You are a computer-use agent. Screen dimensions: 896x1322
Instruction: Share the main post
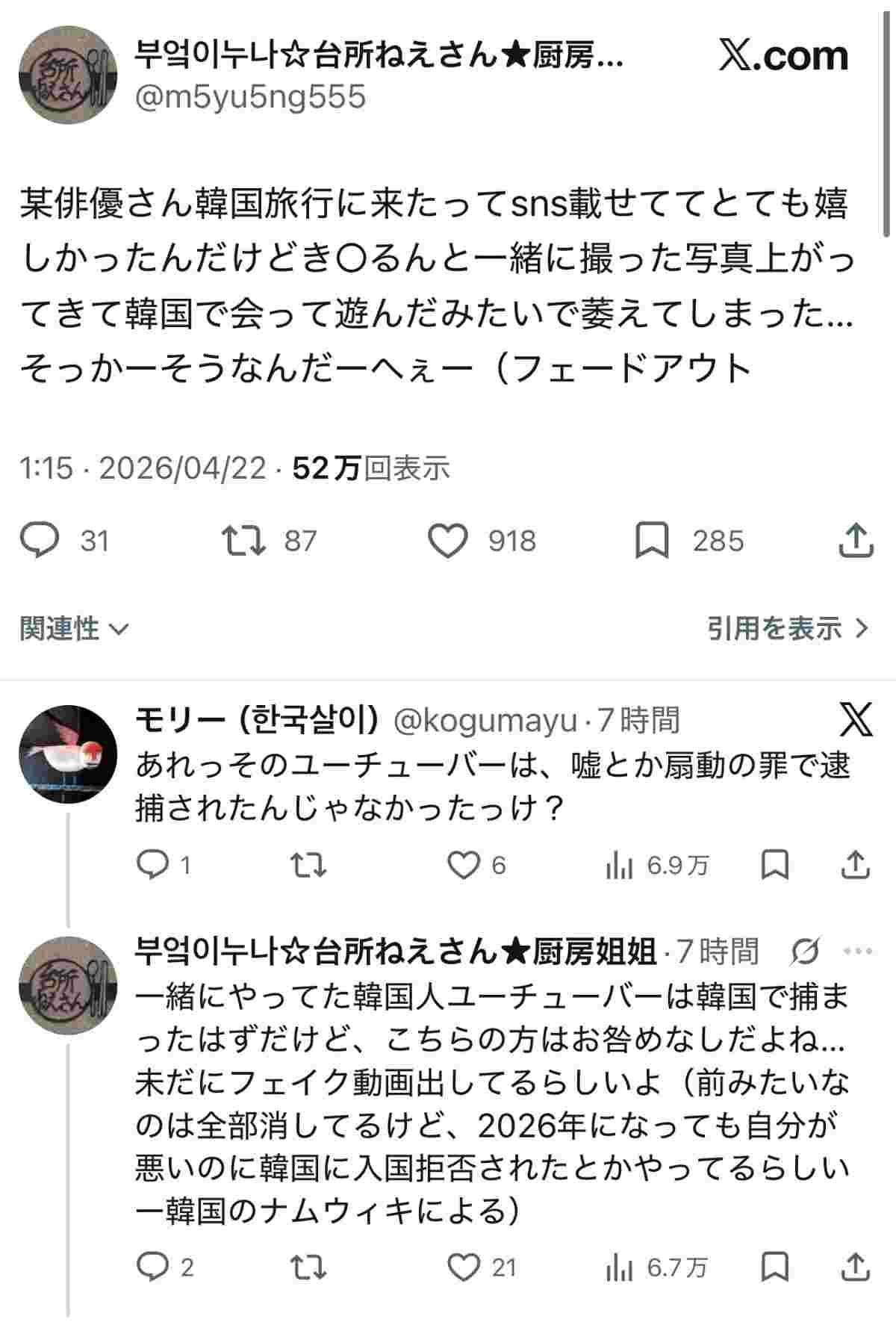click(856, 541)
